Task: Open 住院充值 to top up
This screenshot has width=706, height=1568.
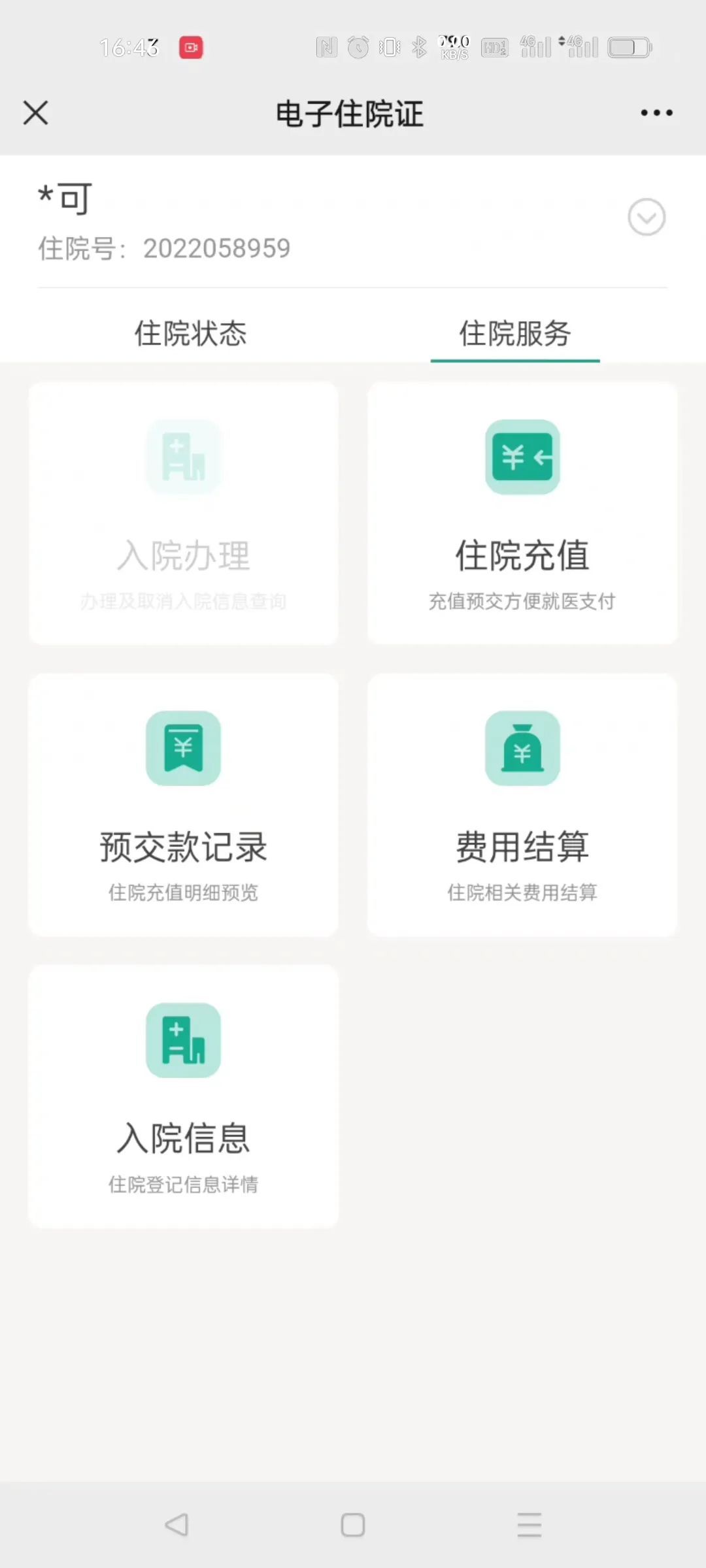Action: [x=522, y=514]
